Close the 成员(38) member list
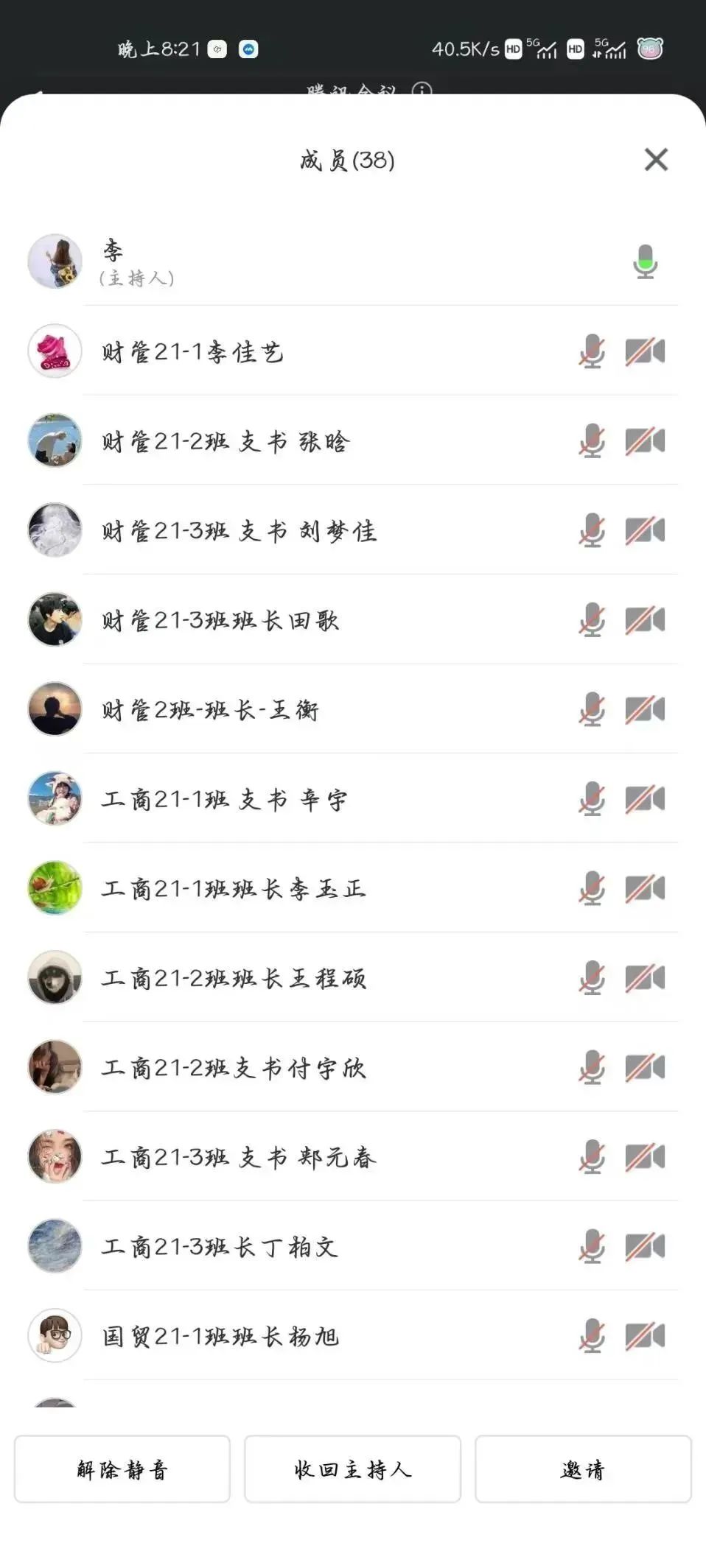The width and height of the screenshot is (706, 1568). (x=655, y=161)
